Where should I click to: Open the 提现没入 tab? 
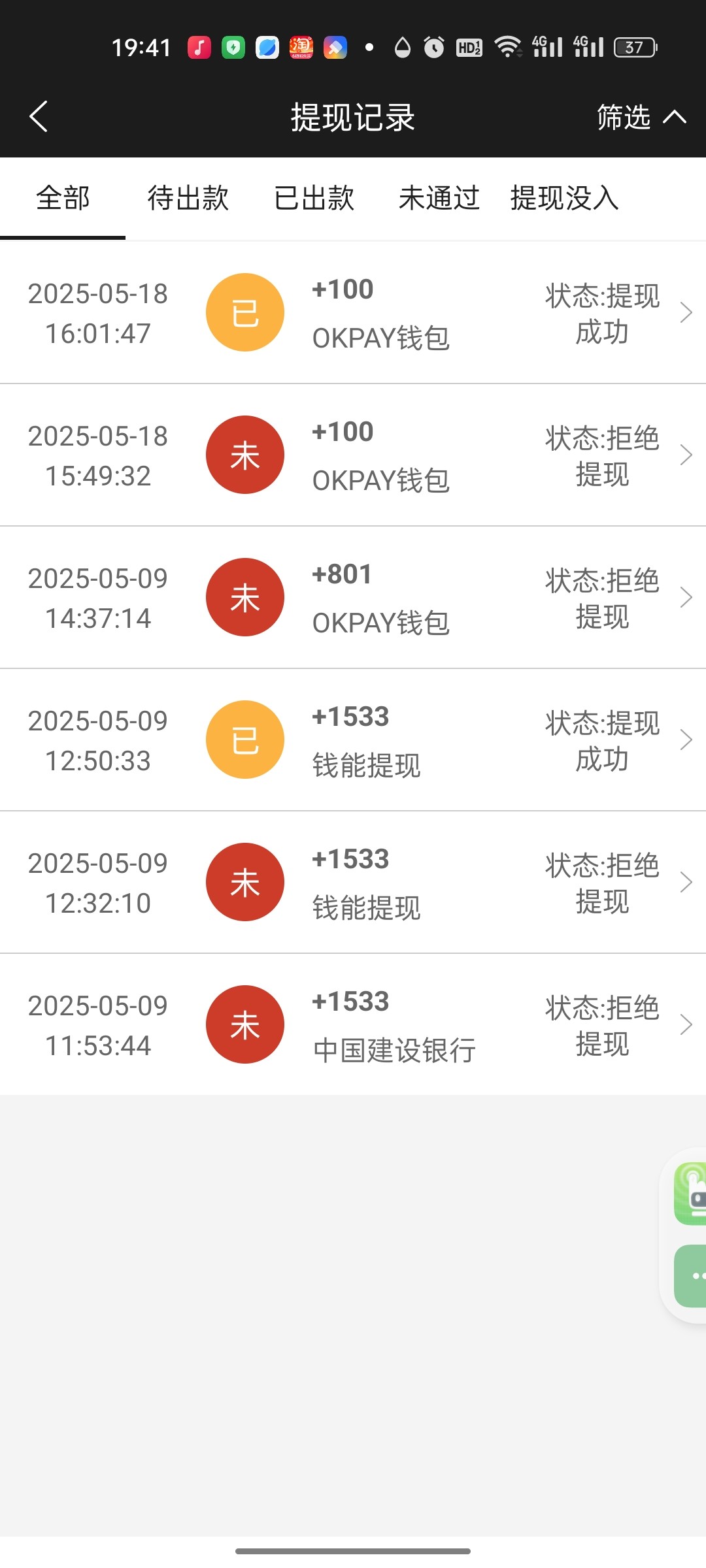click(564, 198)
